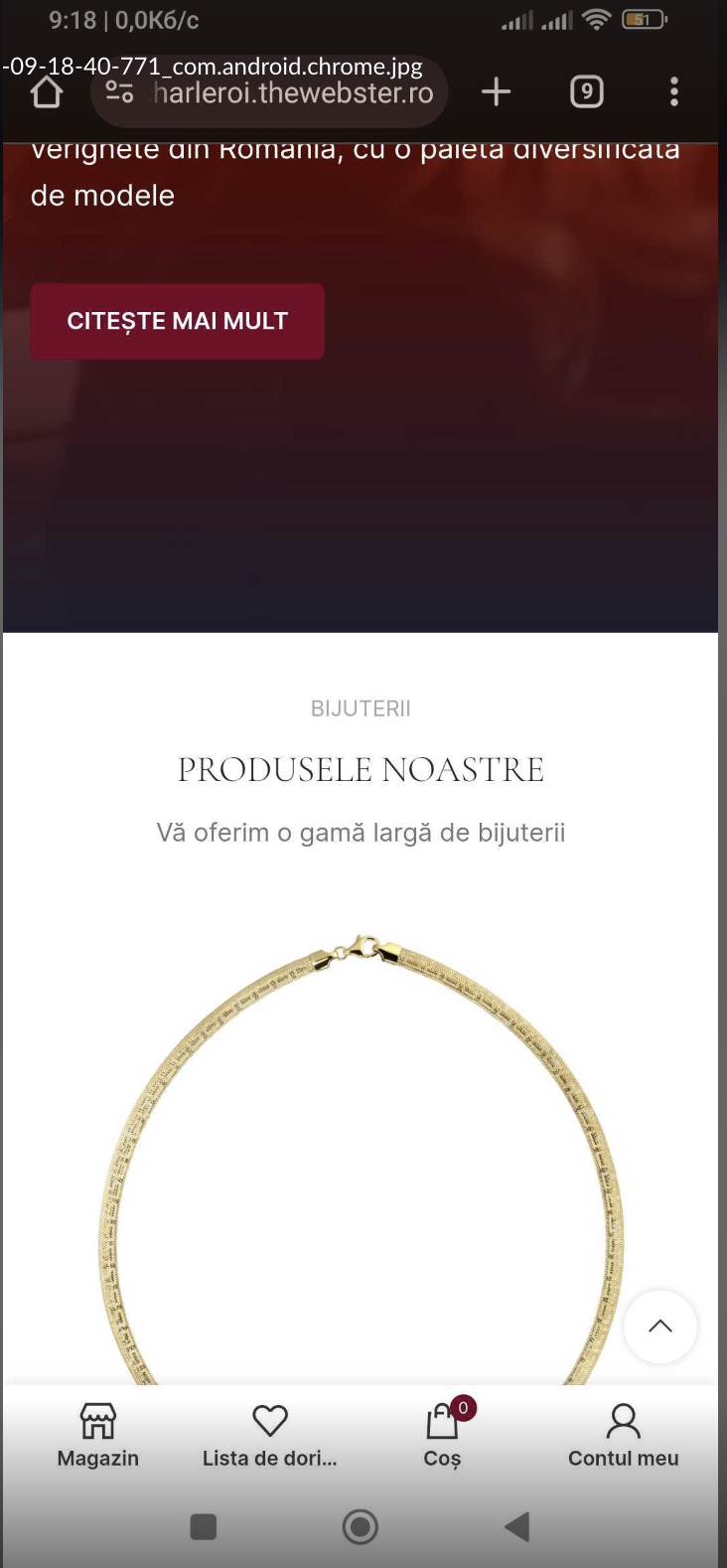Screen dimensions: 727x1568
Task: Open the Lista de dorințe wishlist
Action: (x=270, y=1435)
